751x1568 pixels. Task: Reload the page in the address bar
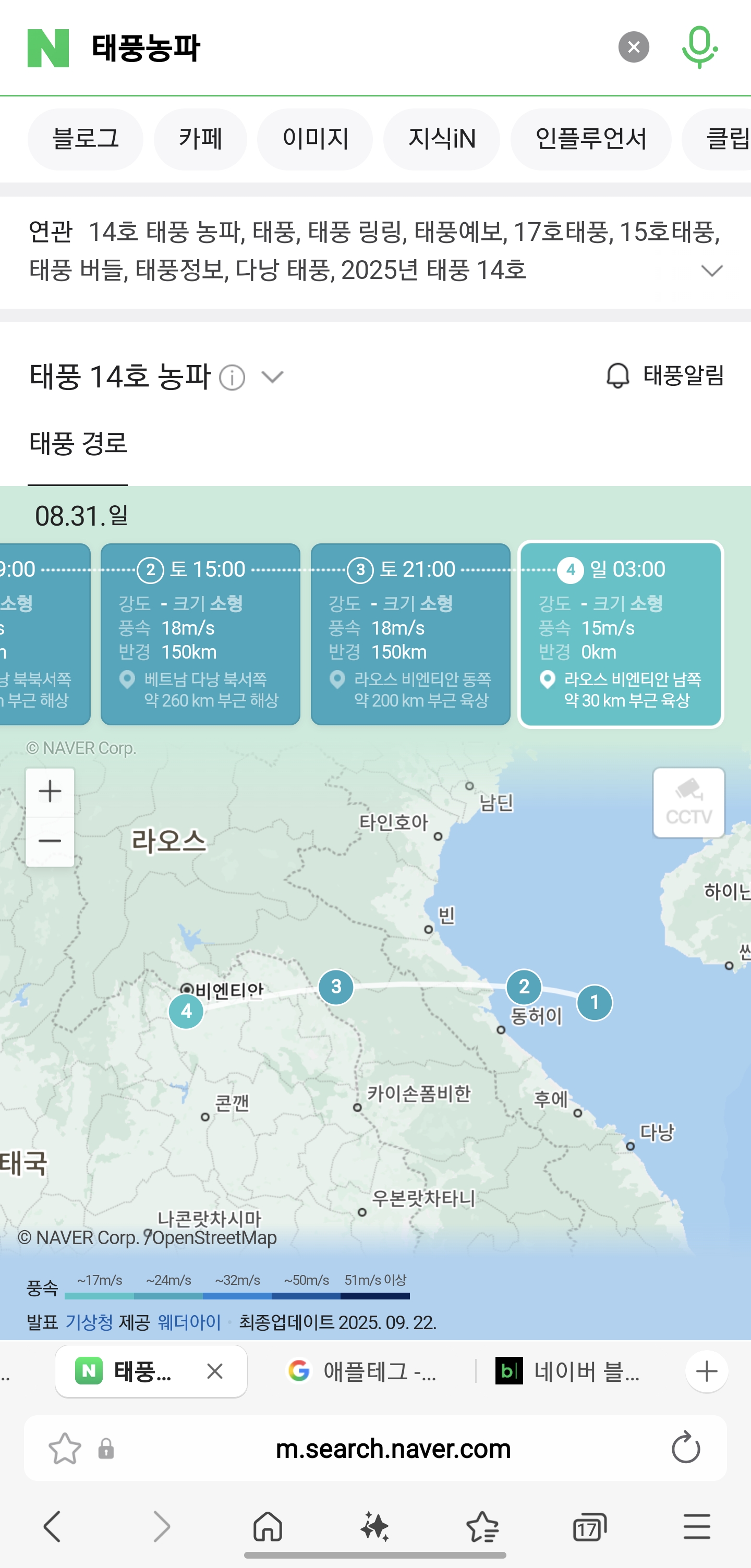click(685, 1448)
